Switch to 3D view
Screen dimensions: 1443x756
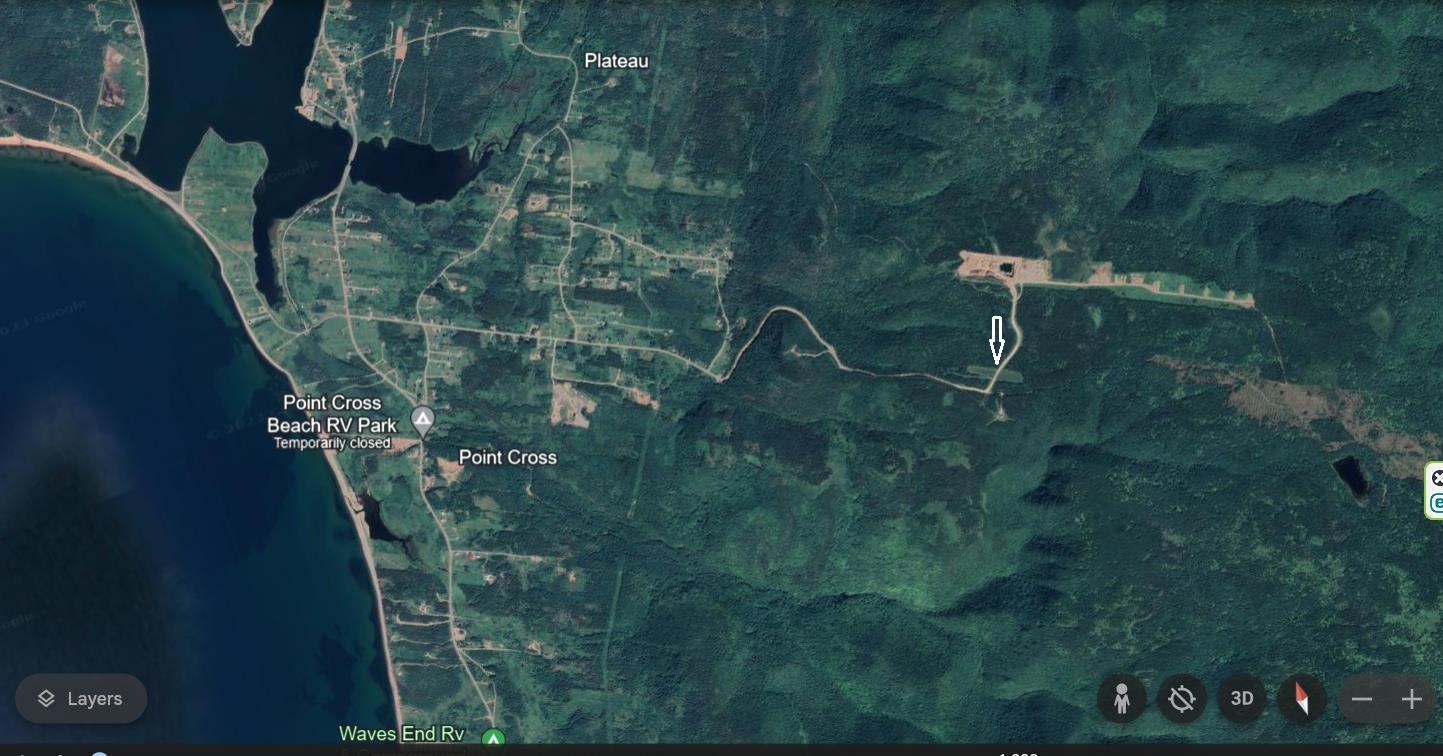[1241, 699]
